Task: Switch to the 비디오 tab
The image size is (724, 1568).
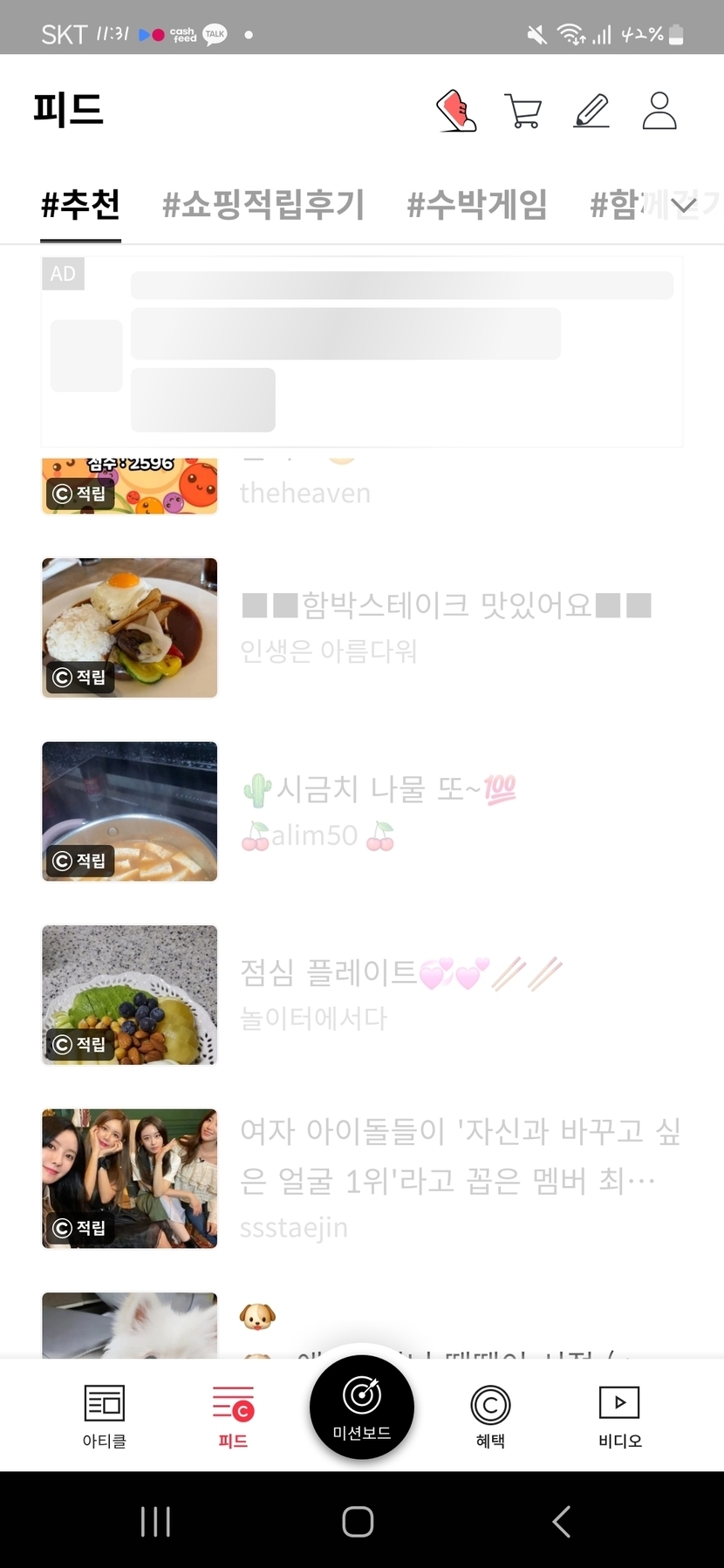Action: coord(619,1416)
